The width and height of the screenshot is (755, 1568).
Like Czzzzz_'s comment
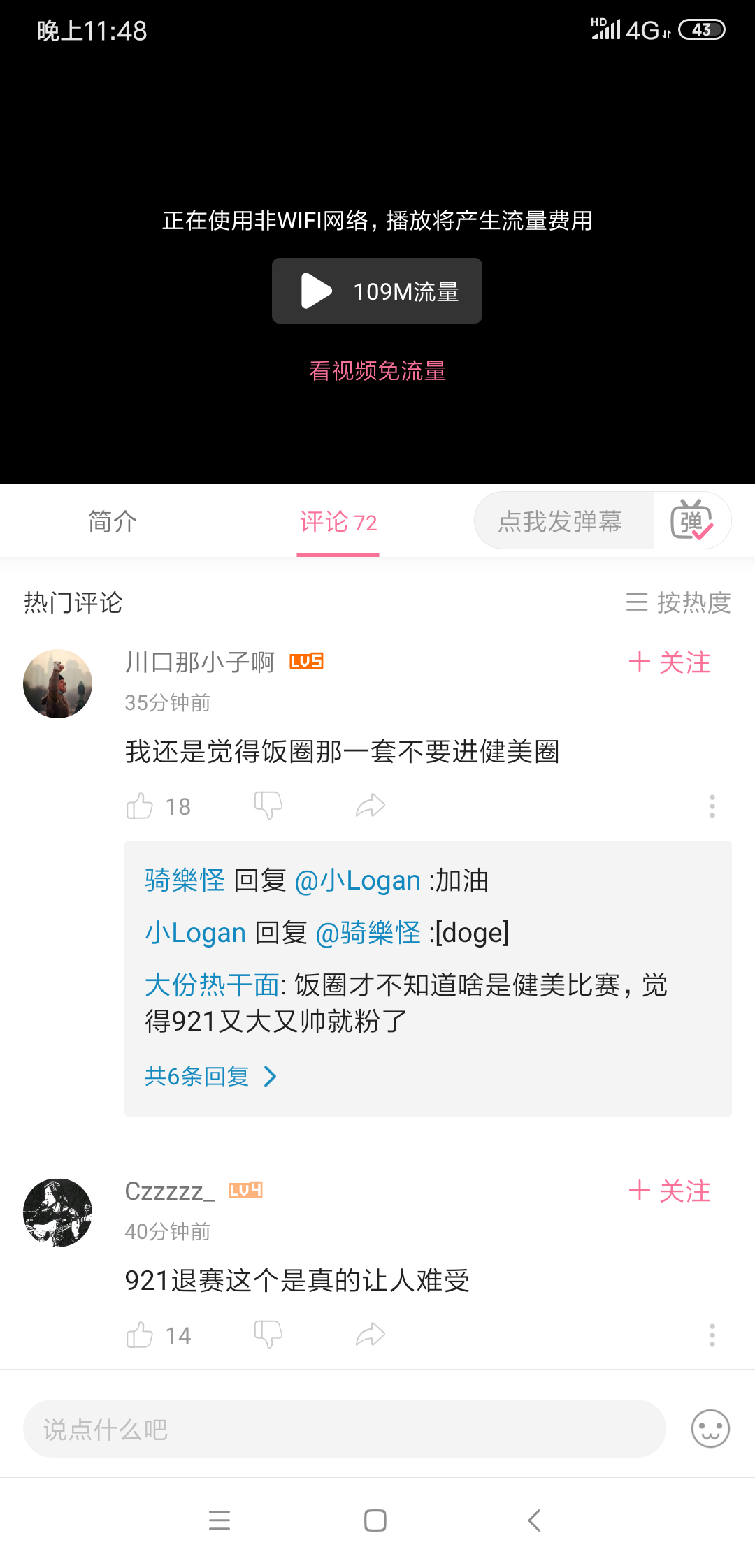140,1335
